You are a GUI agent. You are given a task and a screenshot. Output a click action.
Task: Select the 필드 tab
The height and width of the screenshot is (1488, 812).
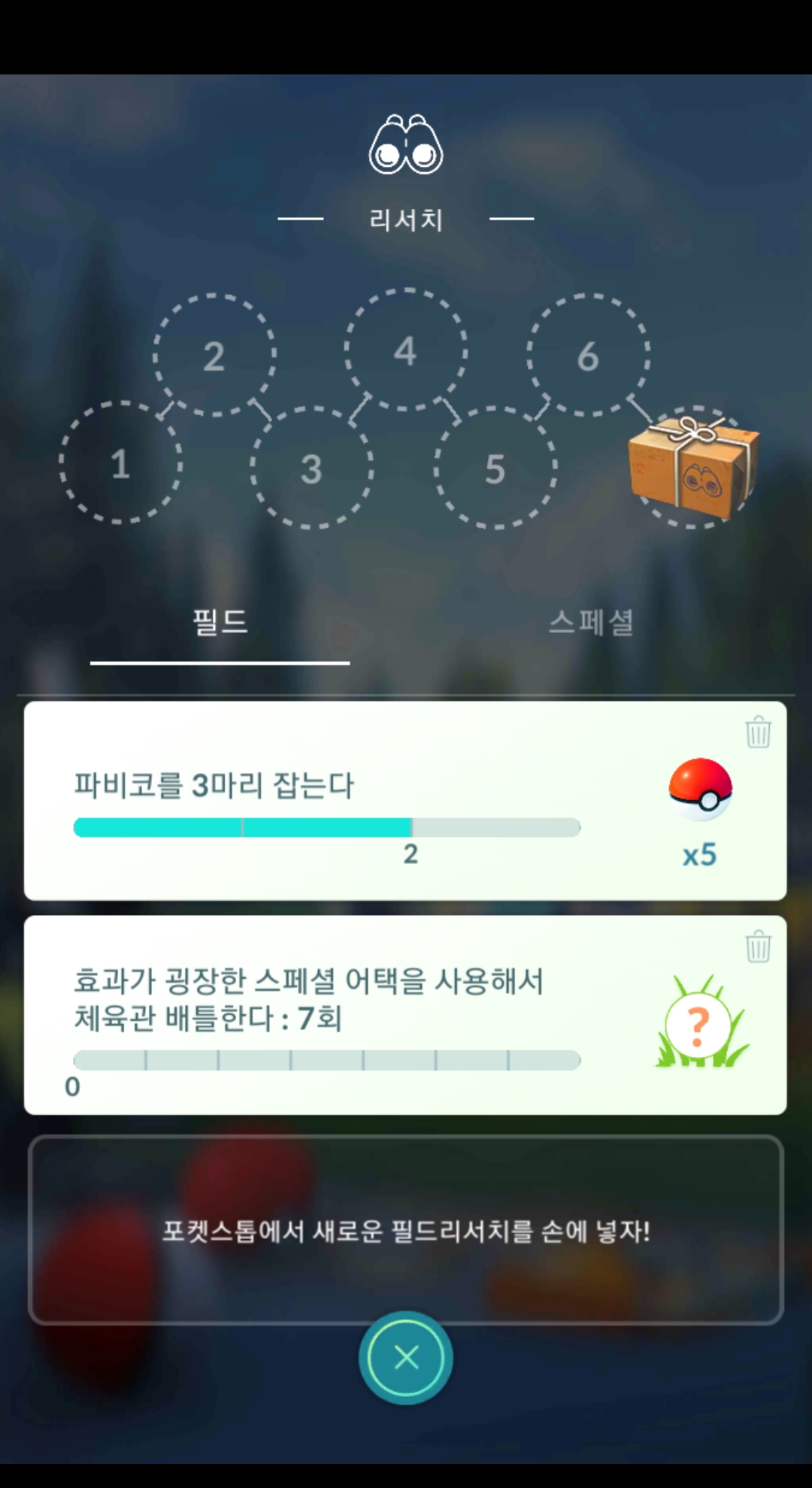[x=220, y=623]
